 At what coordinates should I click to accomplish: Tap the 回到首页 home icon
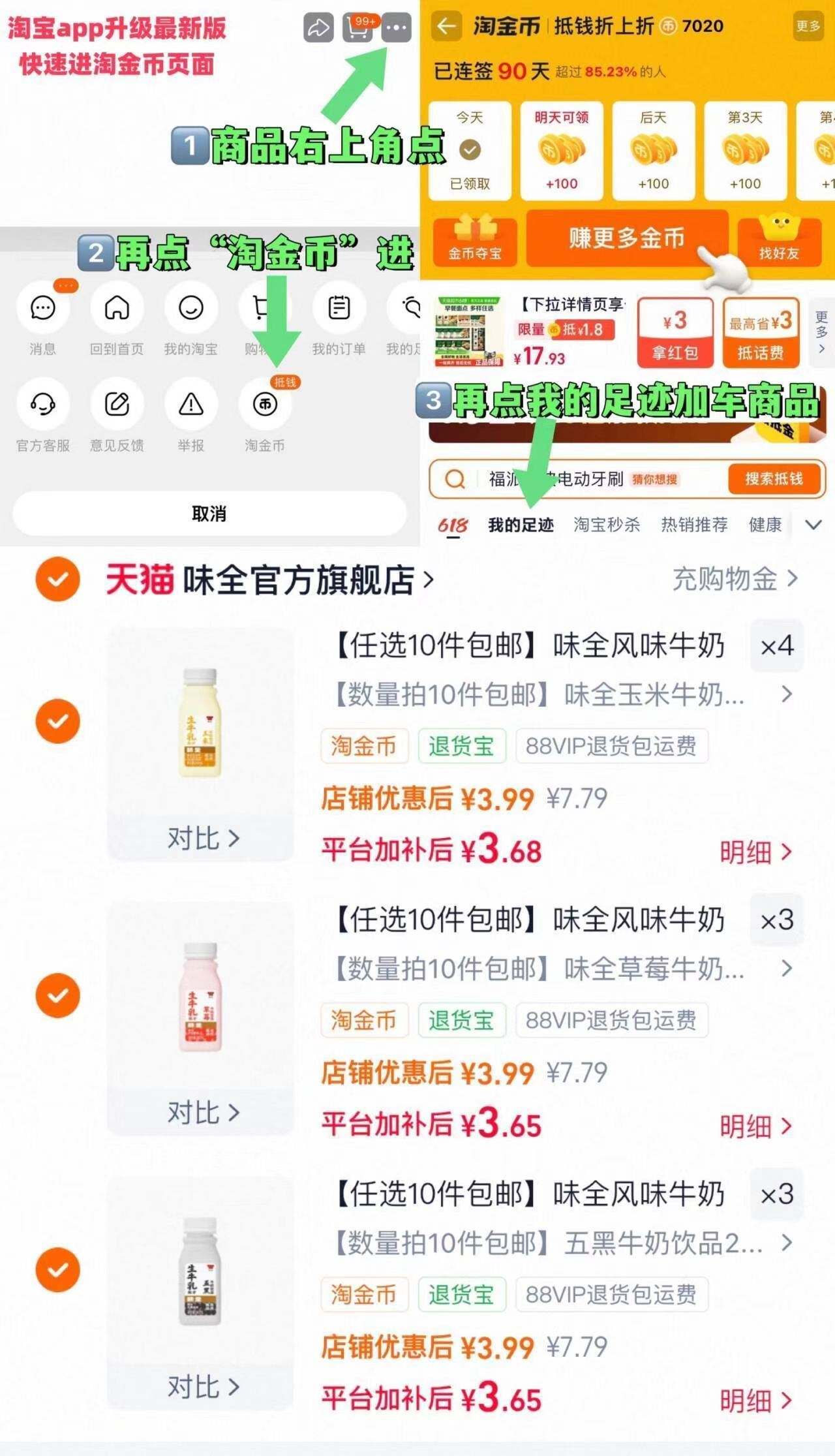116,309
